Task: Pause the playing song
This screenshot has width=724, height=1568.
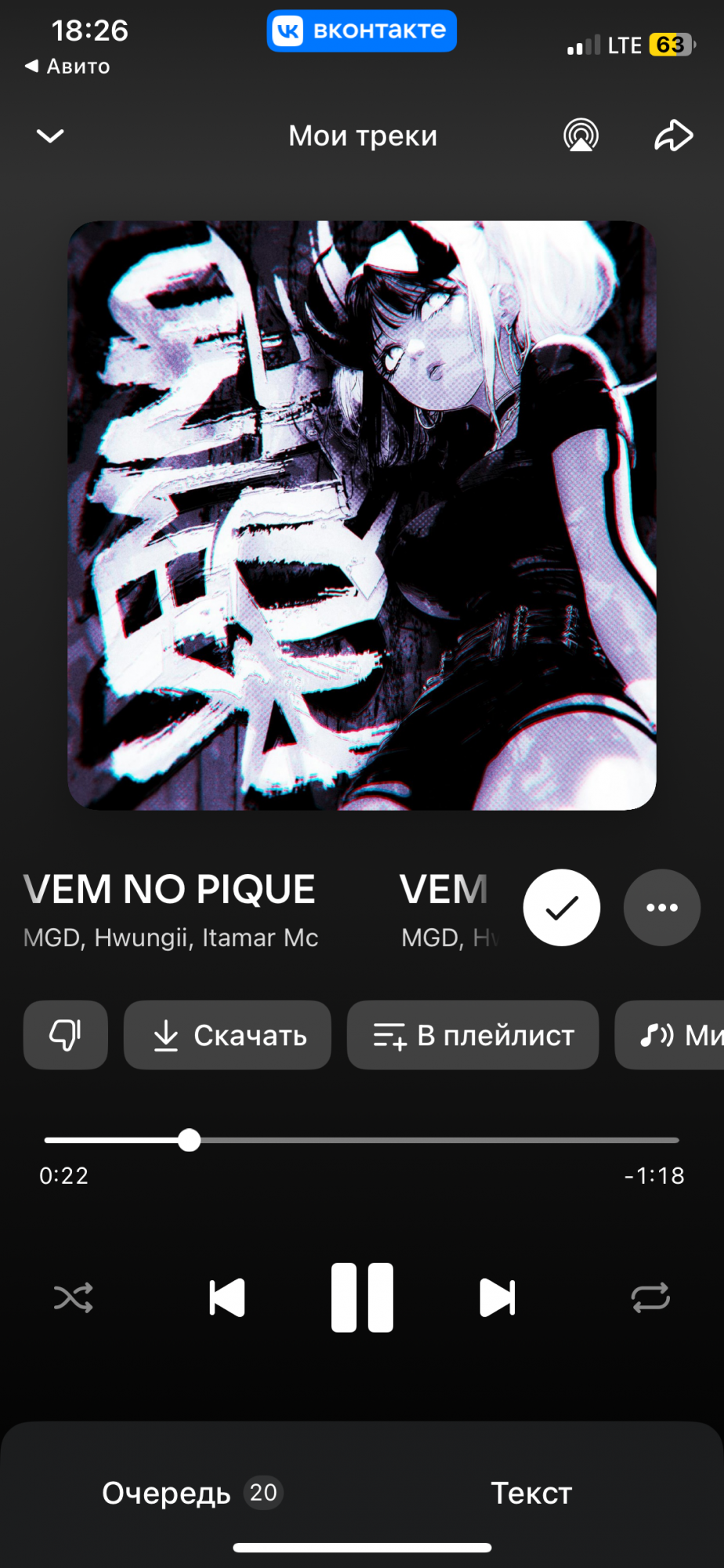Action: (x=362, y=1298)
